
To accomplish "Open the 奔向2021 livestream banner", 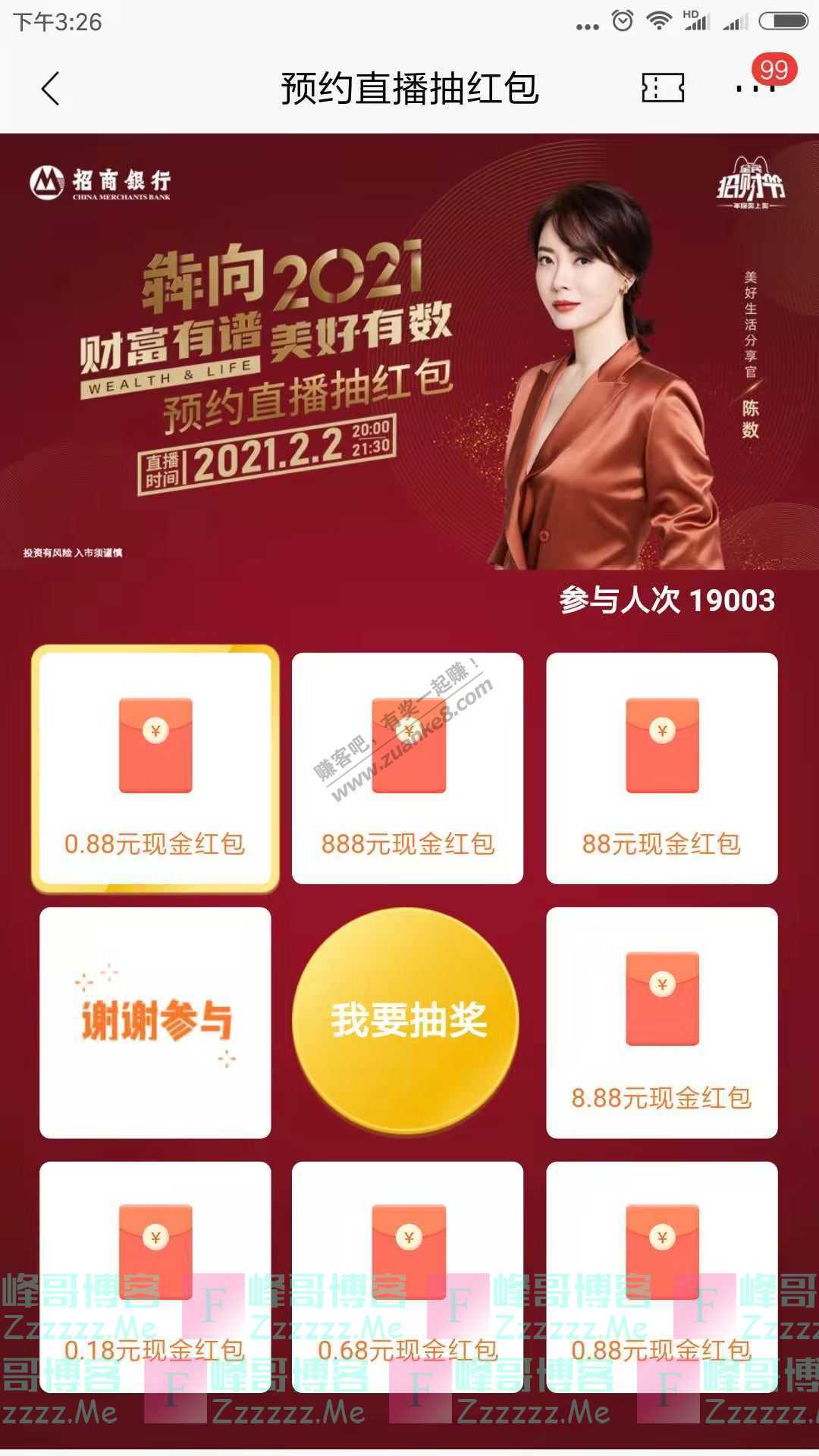I will (x=409, y=353).
